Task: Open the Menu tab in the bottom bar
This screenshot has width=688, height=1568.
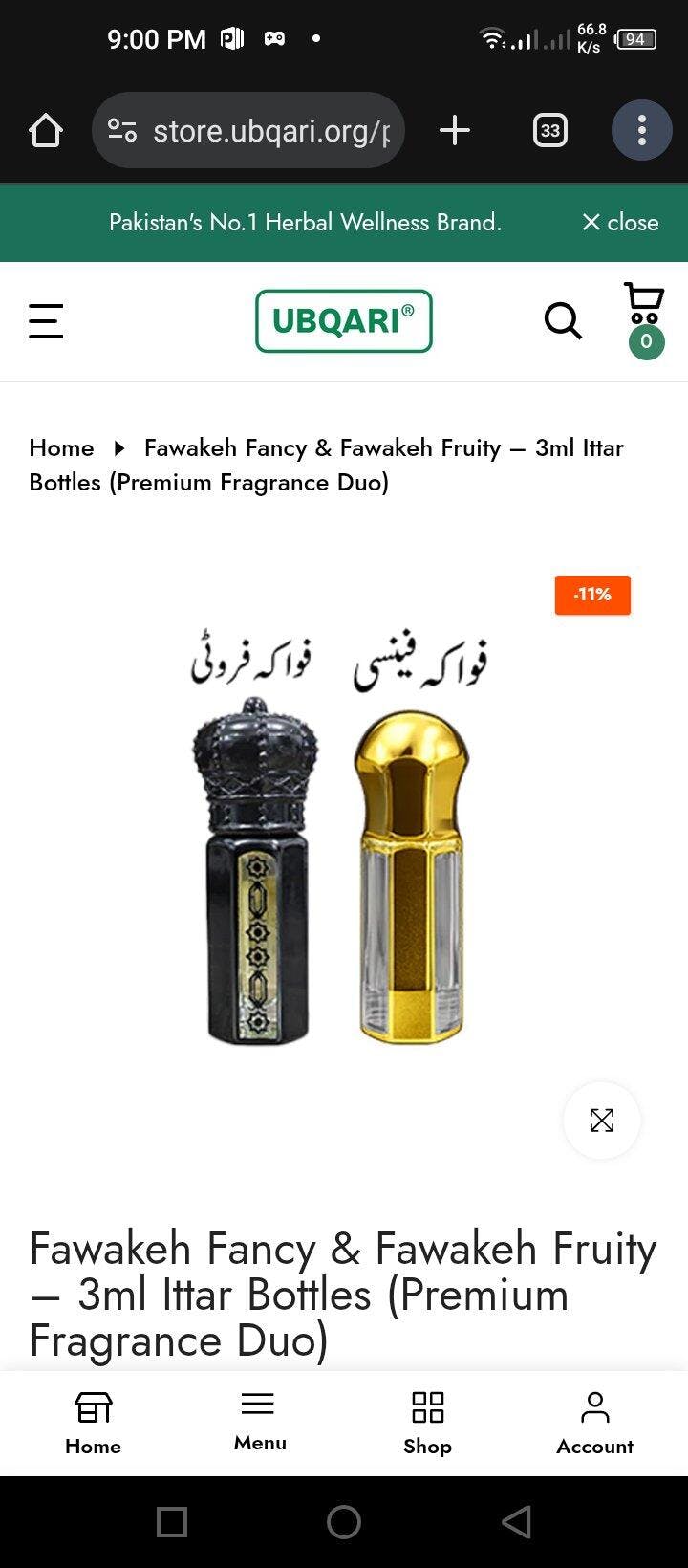Action: (x=260, y=1421)
